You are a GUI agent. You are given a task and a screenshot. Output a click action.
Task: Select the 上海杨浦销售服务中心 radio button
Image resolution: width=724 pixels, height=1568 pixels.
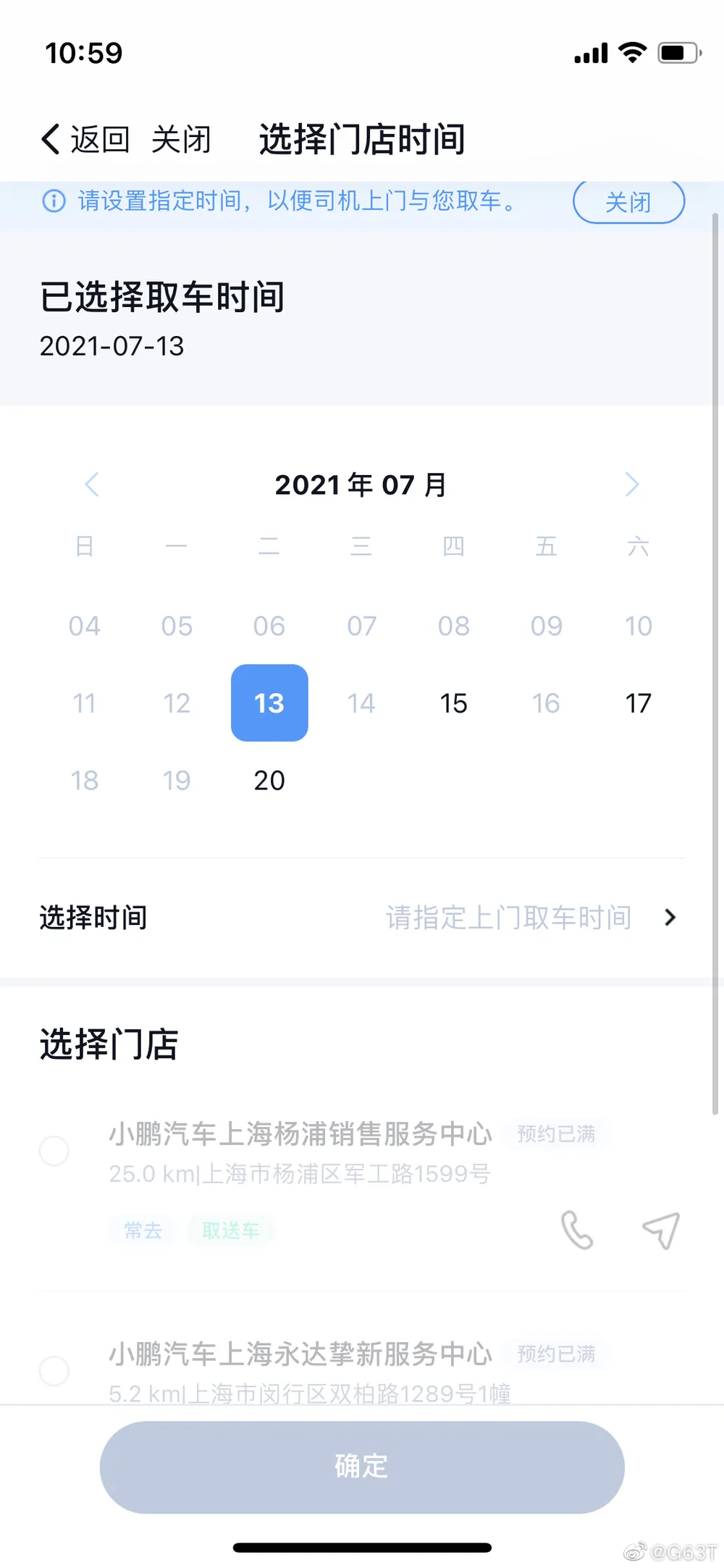tap(54, 1150)
